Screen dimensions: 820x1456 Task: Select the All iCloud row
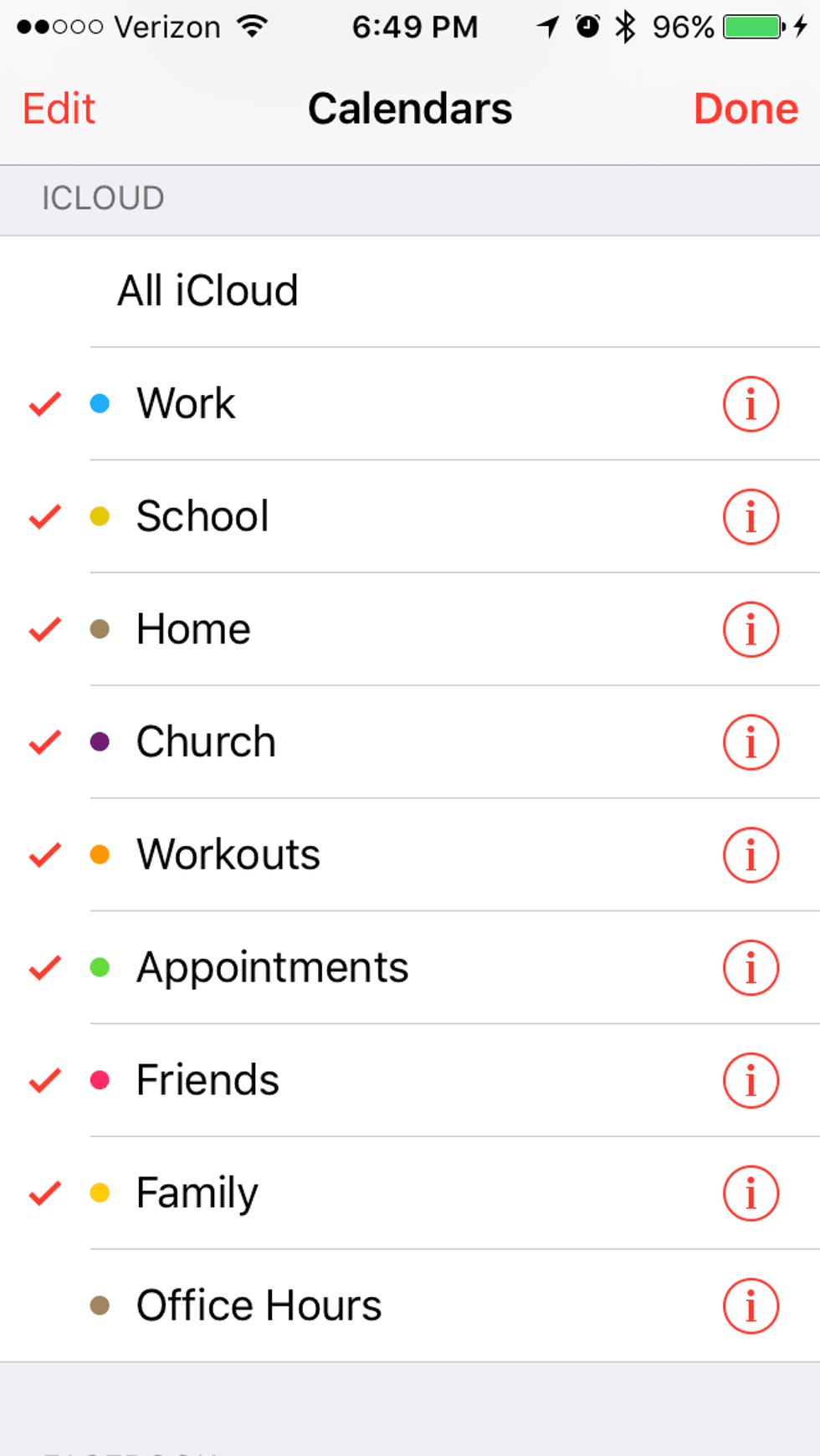208,291
